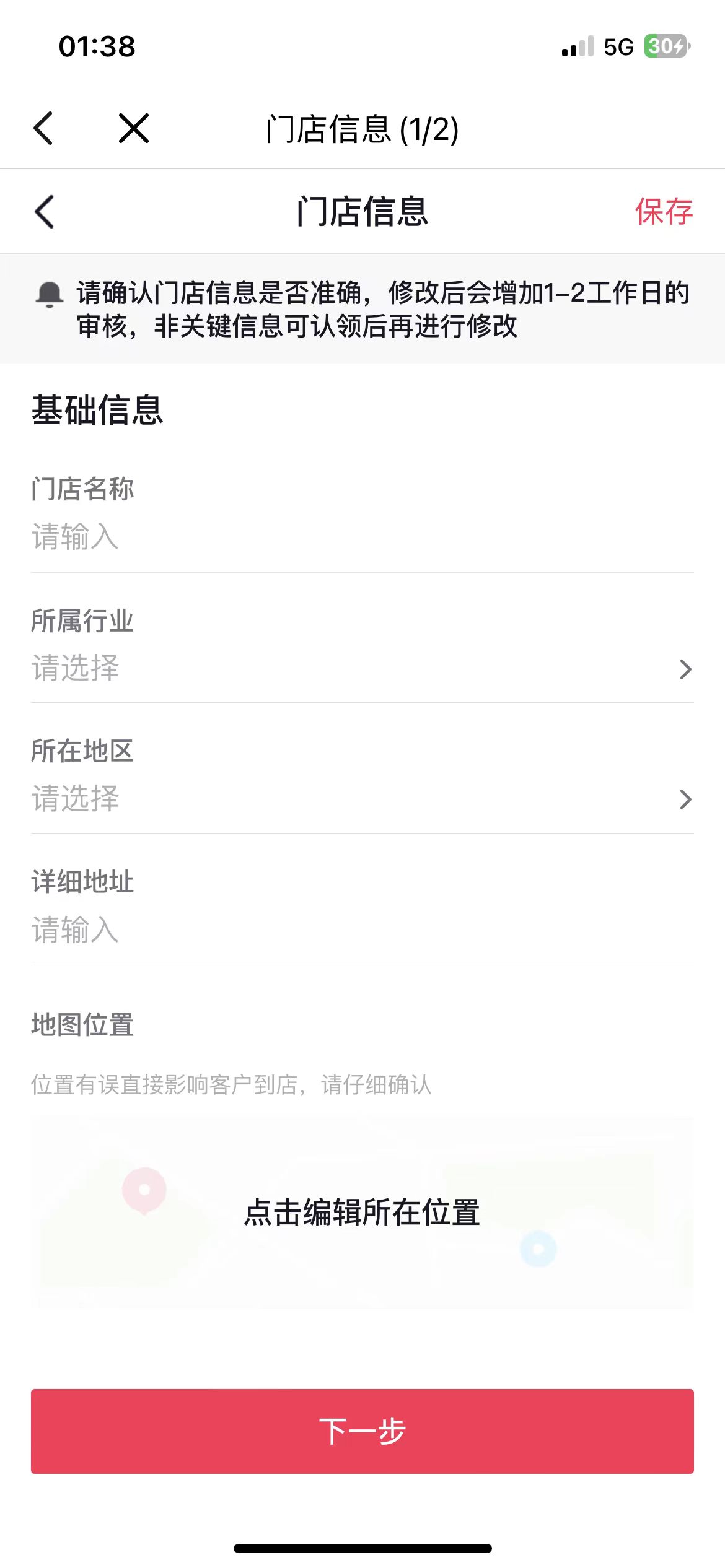Go back from the 门店信息 (1/2) top bar

pos(43,129)
